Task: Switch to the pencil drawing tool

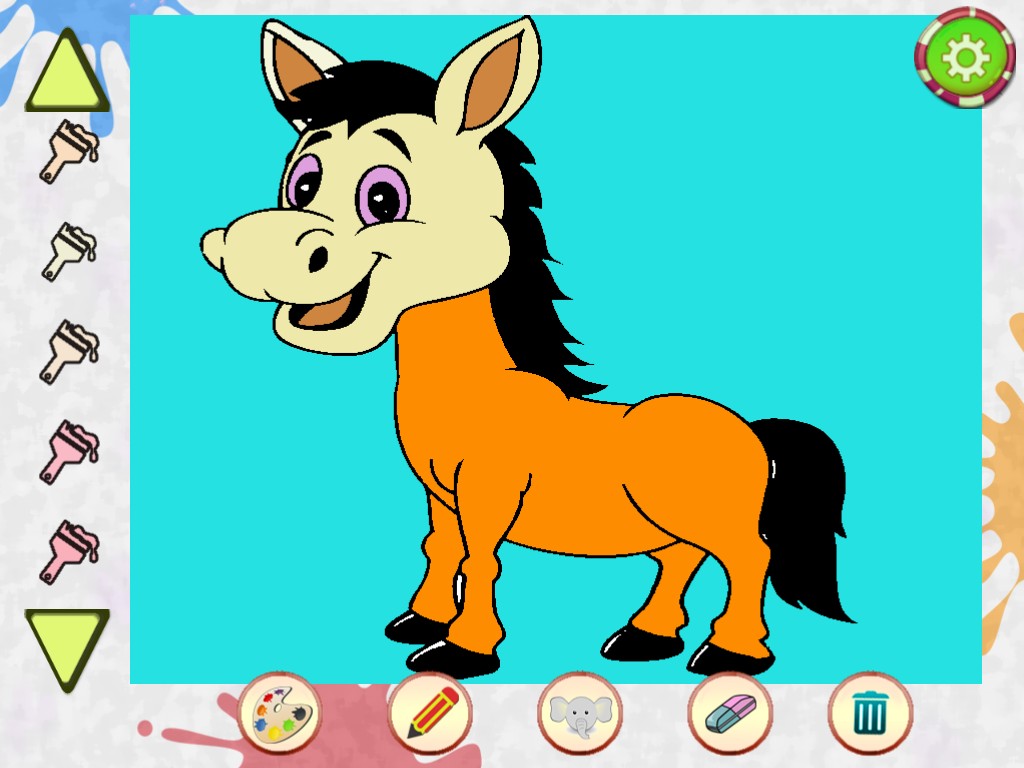Action: pyautogui.click(x=430, y=714)
